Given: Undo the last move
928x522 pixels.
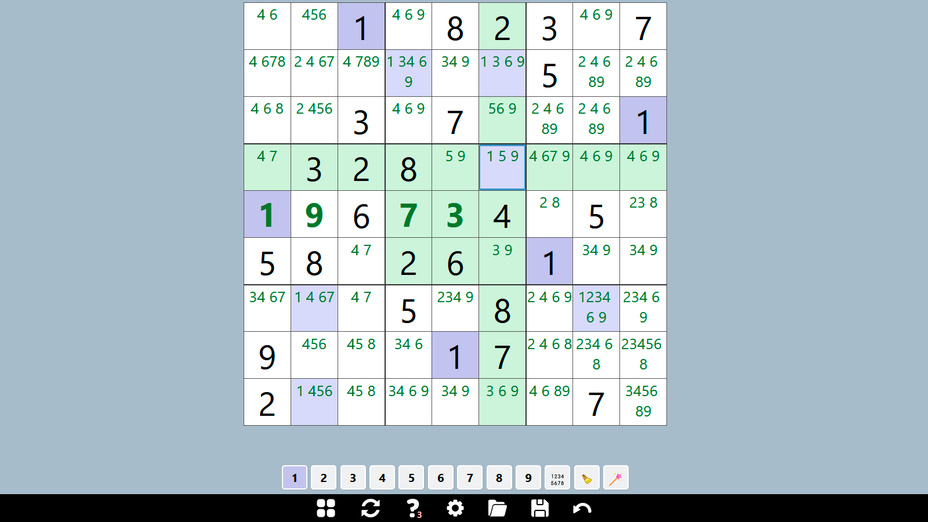Looking at the screenshot, I should click(x=582, y=508).
